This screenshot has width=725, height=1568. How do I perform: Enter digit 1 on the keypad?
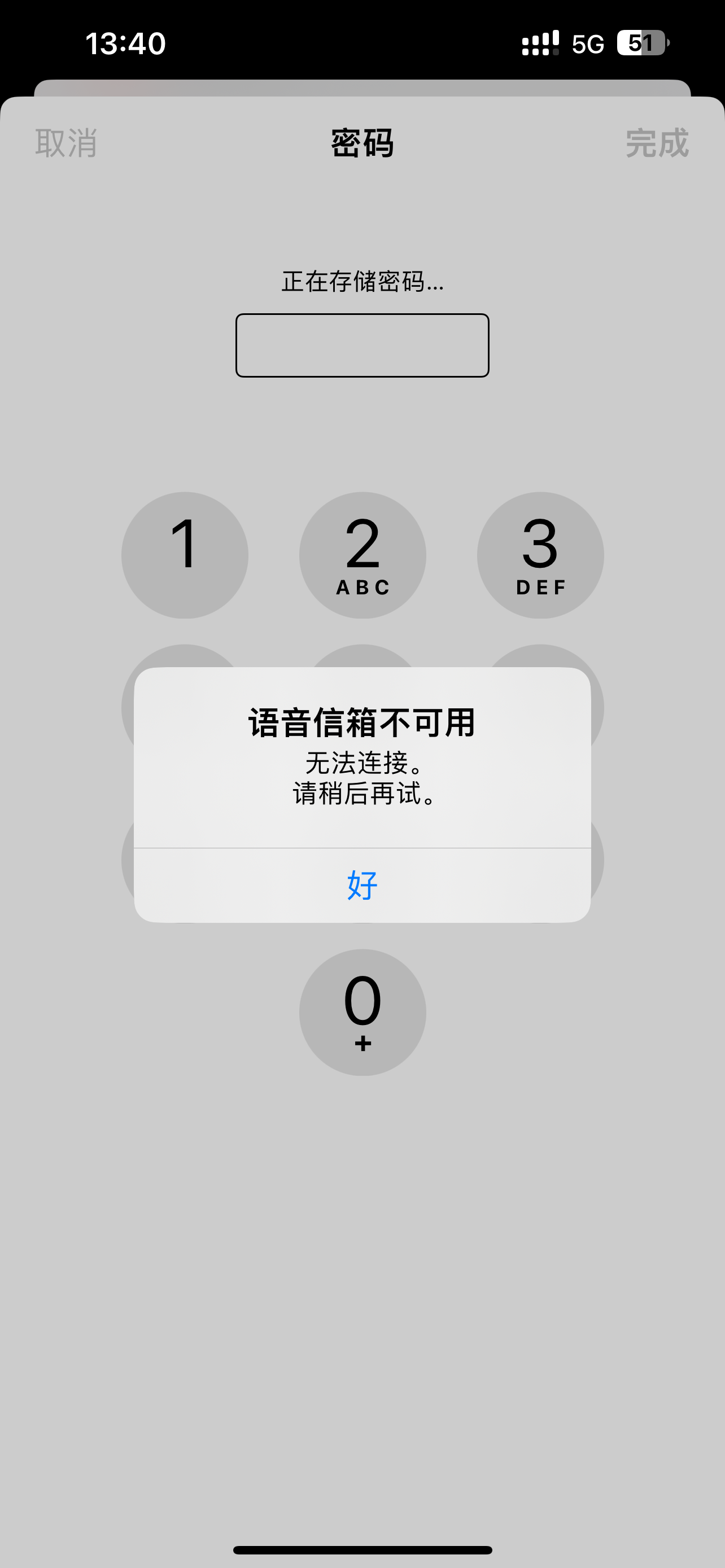(x=185, y=554)
